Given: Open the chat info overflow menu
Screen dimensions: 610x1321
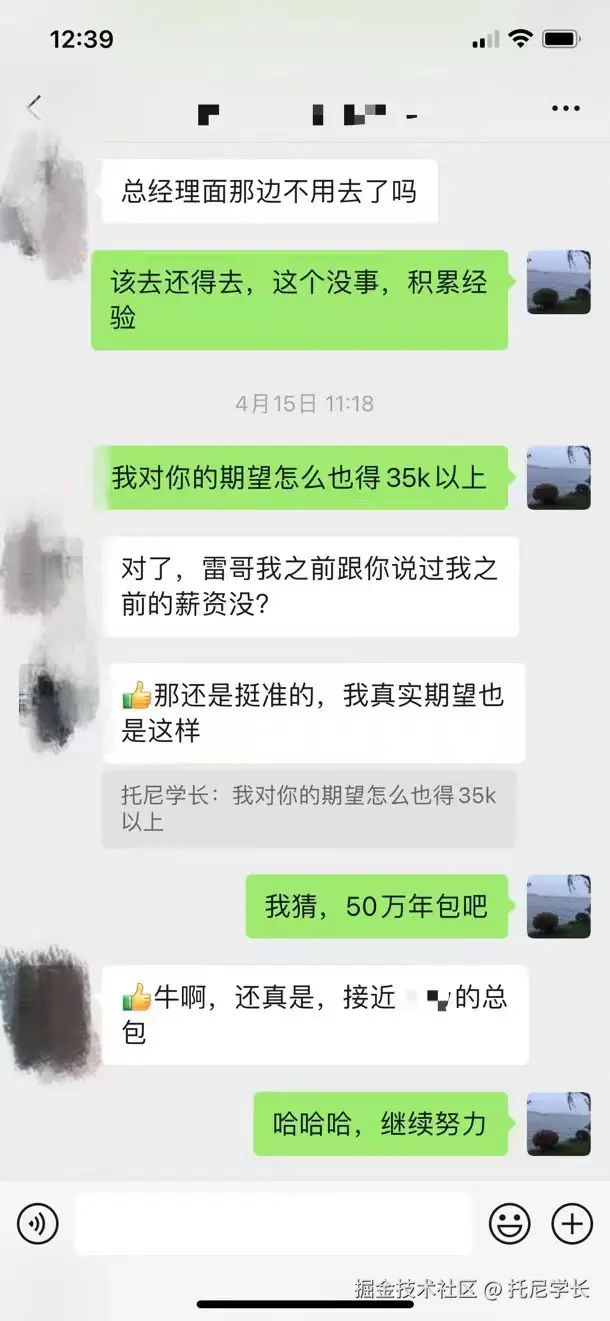Looking at the screenshot, I should [565, 108].
